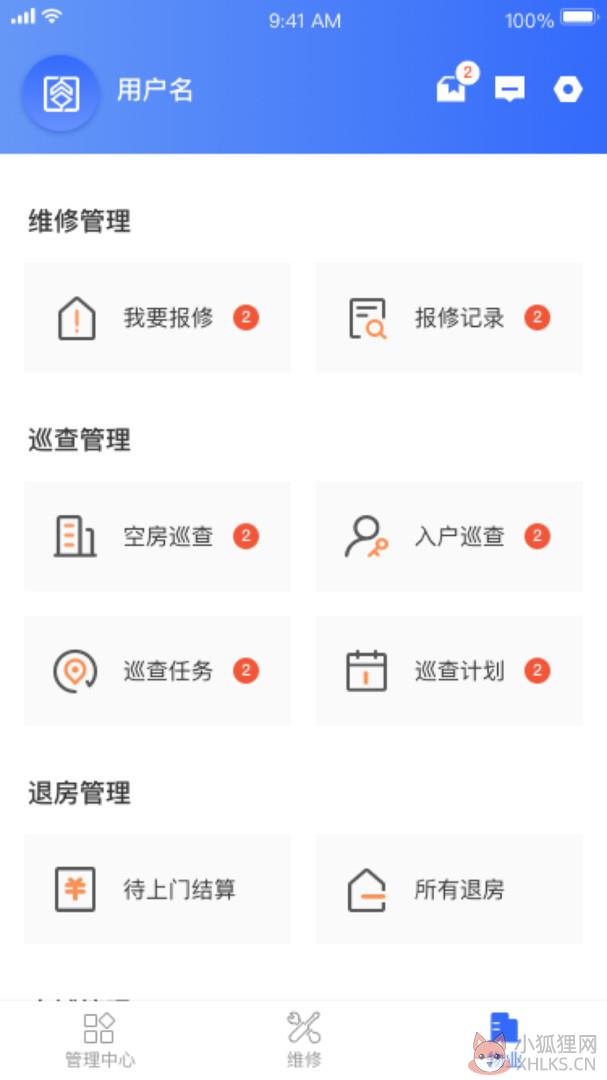Tap the user avatar
607x1080 pixels.
61,94
